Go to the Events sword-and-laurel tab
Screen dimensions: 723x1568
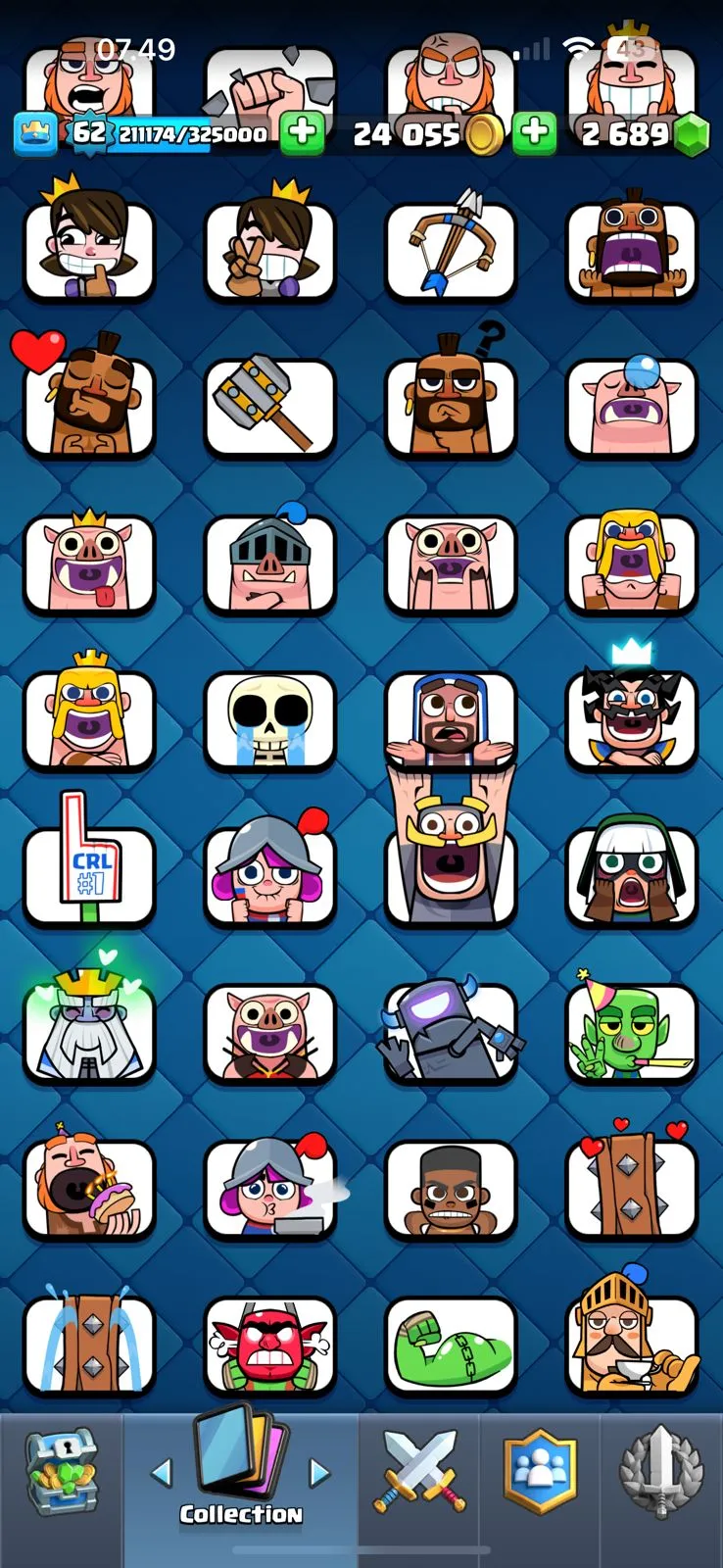(661, 1472)
